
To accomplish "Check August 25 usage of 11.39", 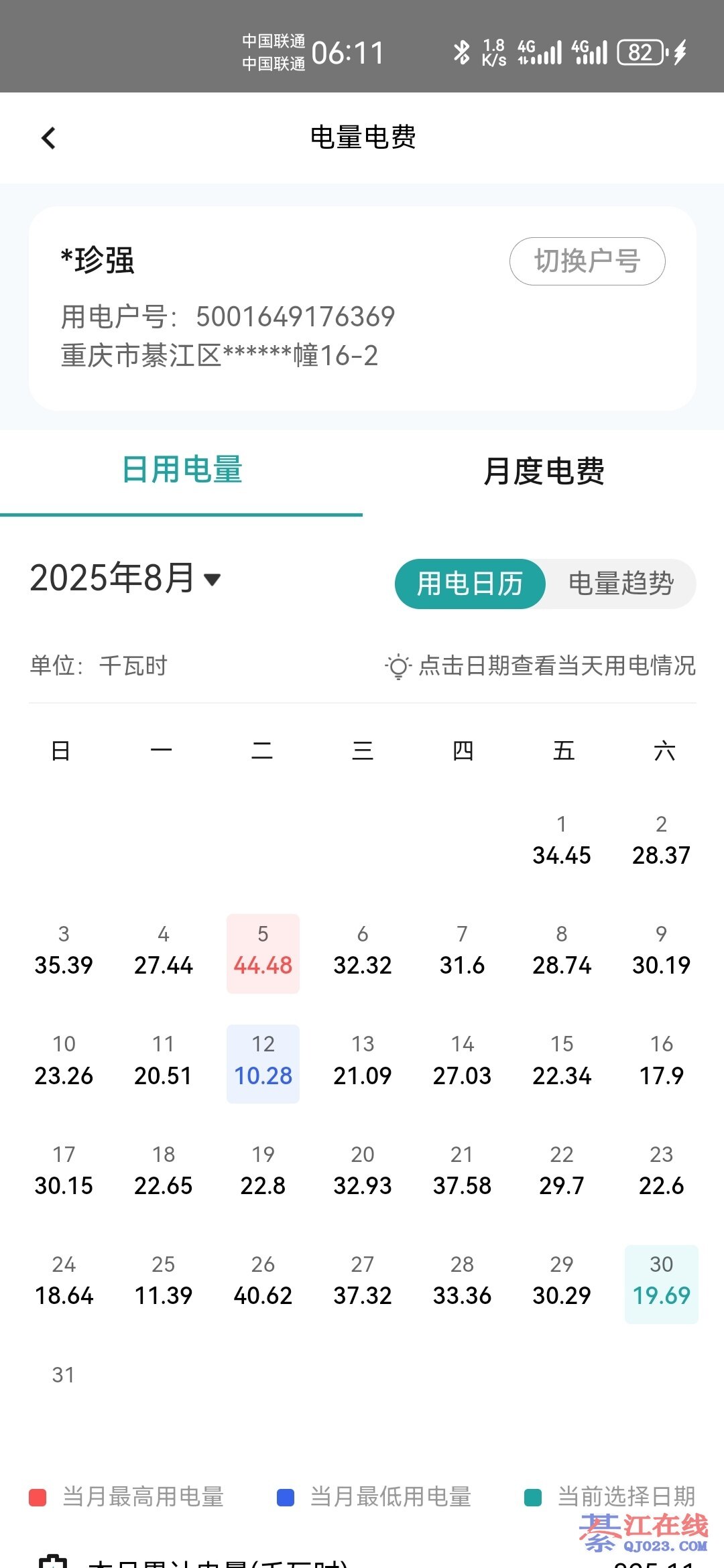I will coord(164,1283).
